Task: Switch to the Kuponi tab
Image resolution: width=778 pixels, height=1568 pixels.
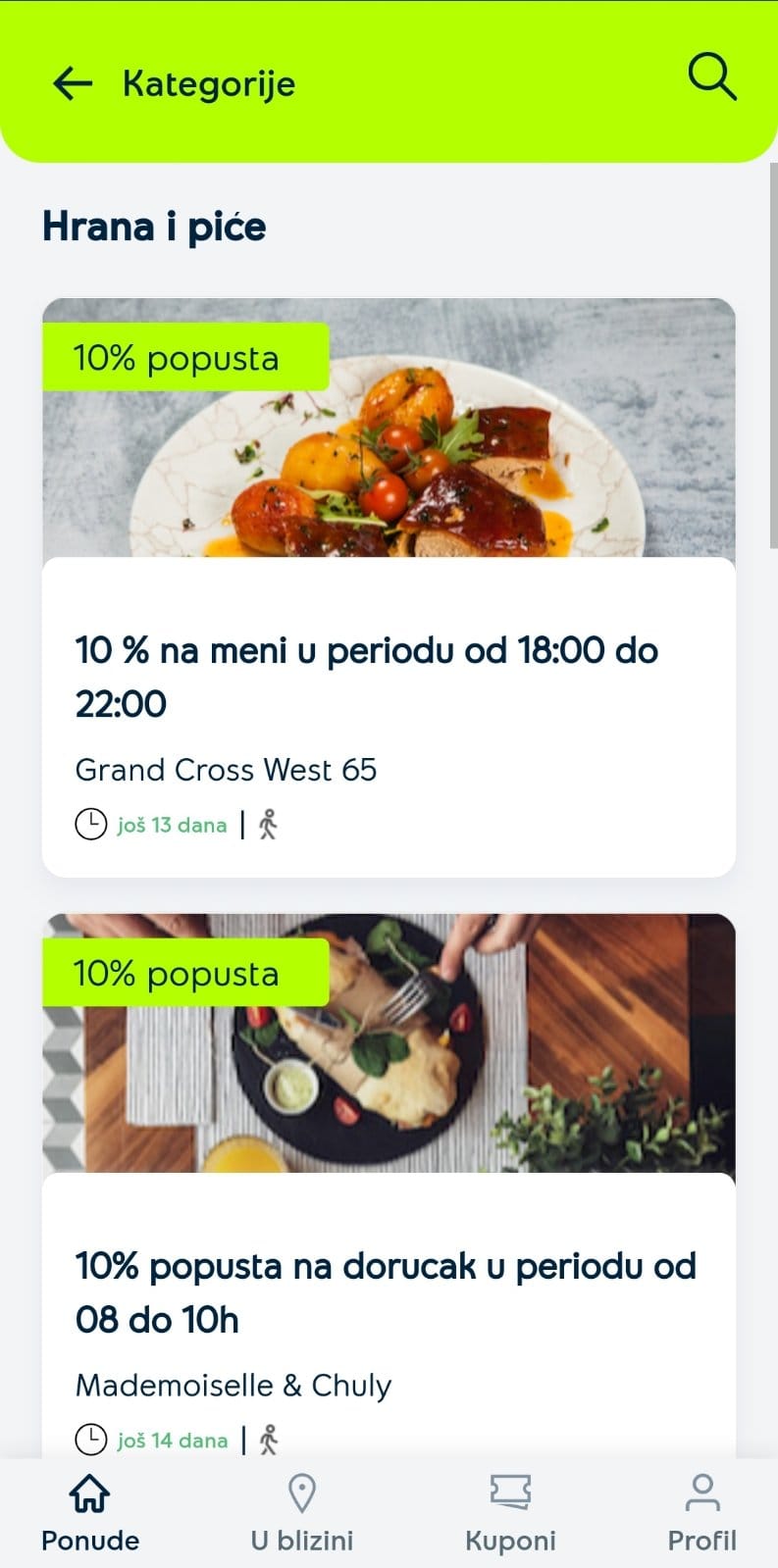Action: click(x=509, y=1513)
